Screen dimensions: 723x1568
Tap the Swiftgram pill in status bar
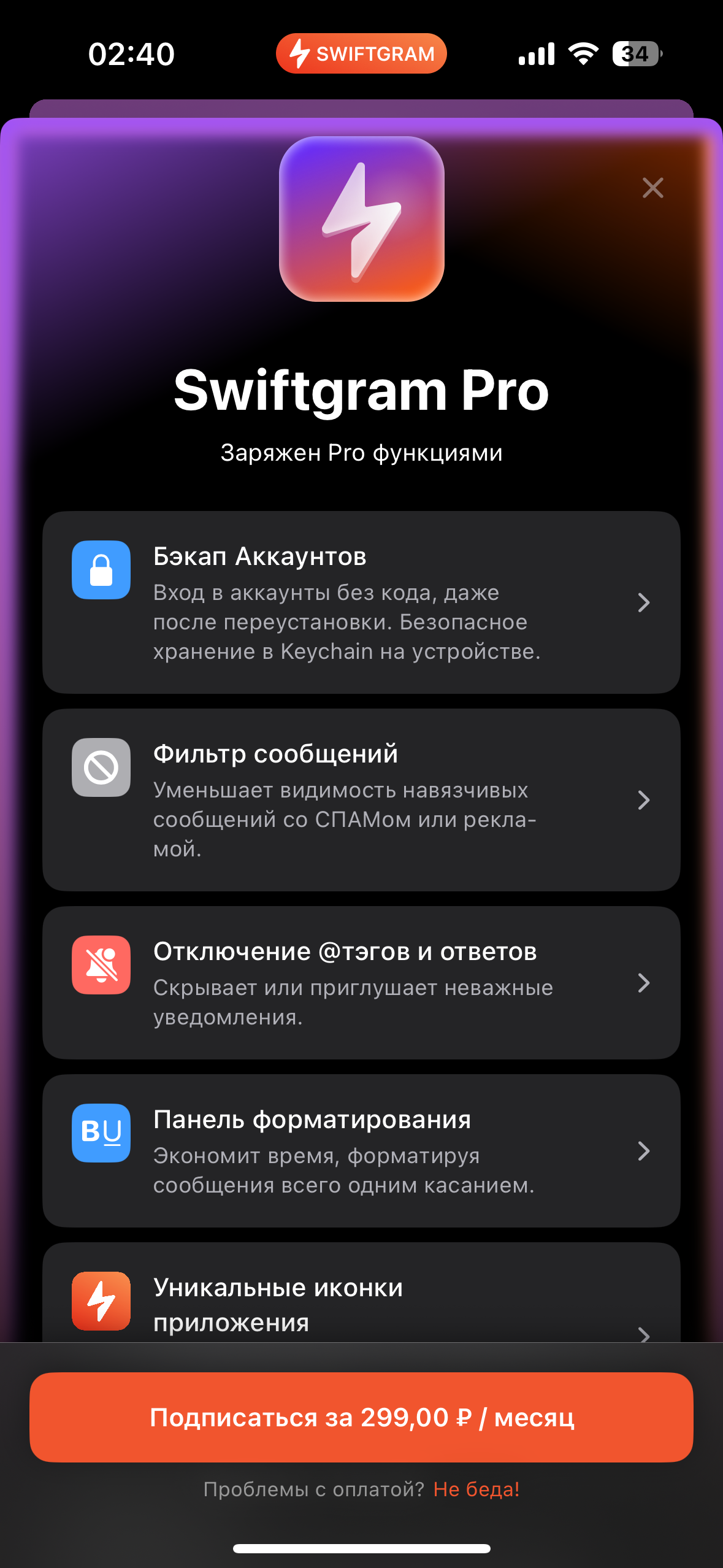[x=361, y=54]
